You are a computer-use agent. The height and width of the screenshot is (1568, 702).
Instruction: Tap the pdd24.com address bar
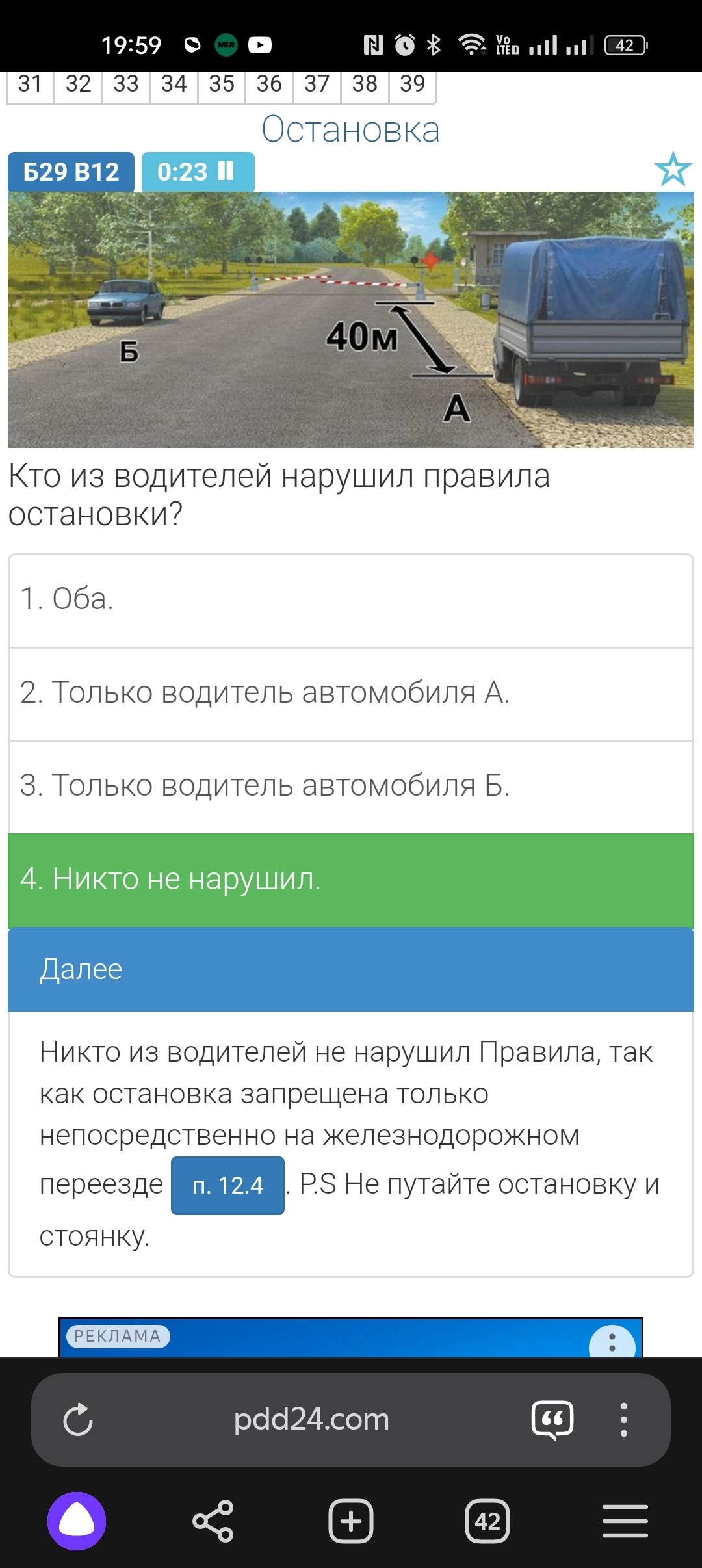pyautogui.click(x=311, y=1420)
